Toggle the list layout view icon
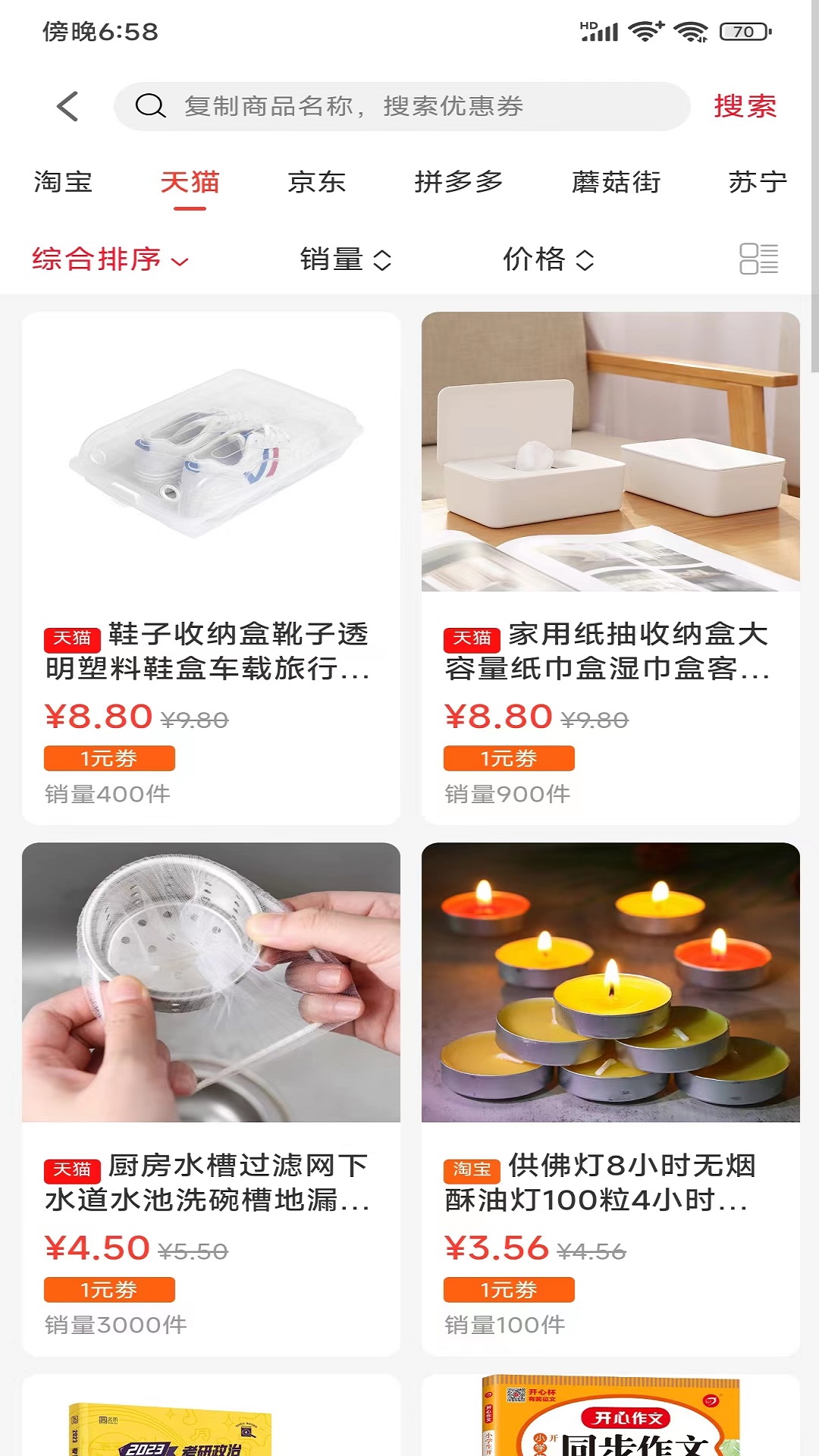Screen dimensions: 819x1456 point(758,259)
